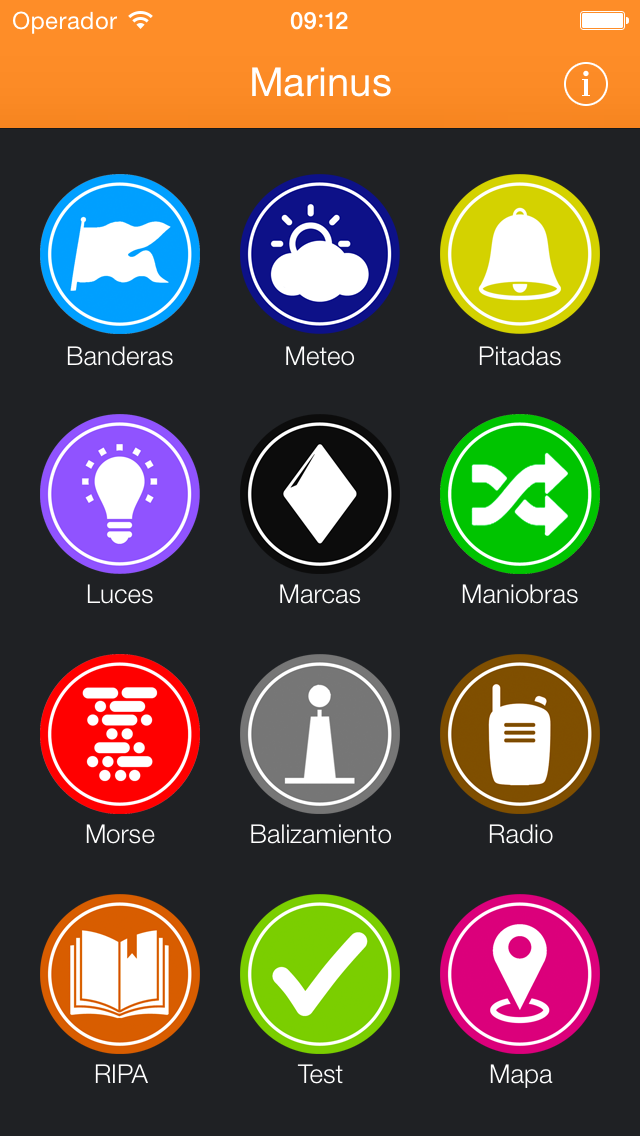
Task: Select the Pitadas bell section
Action: coord(520,255)
